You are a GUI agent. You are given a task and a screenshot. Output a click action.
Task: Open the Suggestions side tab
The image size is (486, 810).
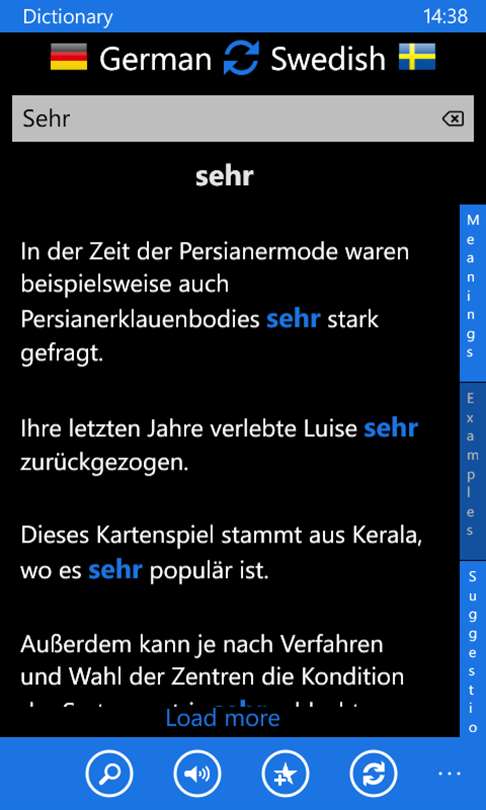473,649
